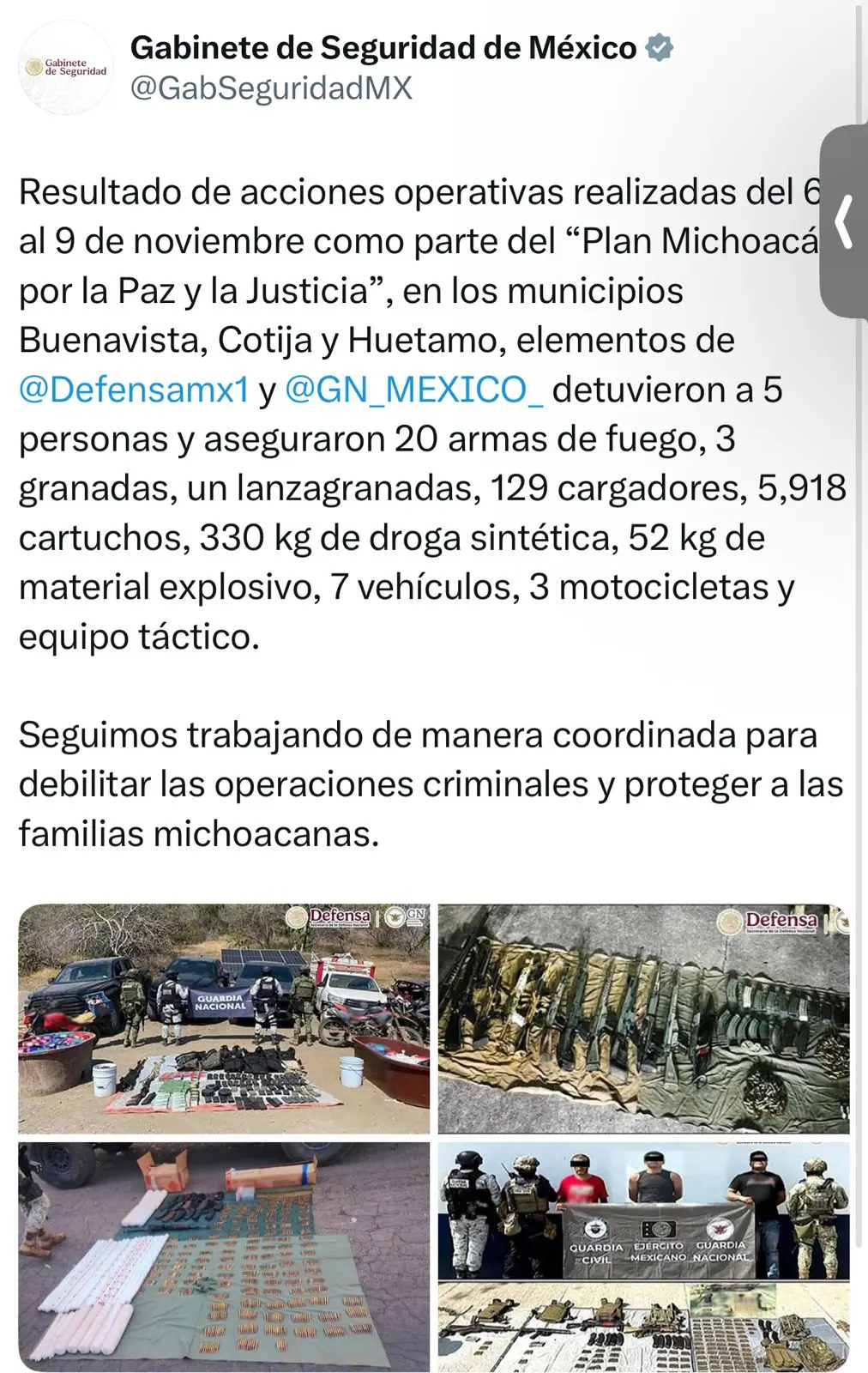Click the verified badge next to the account name

coord(659,49)
